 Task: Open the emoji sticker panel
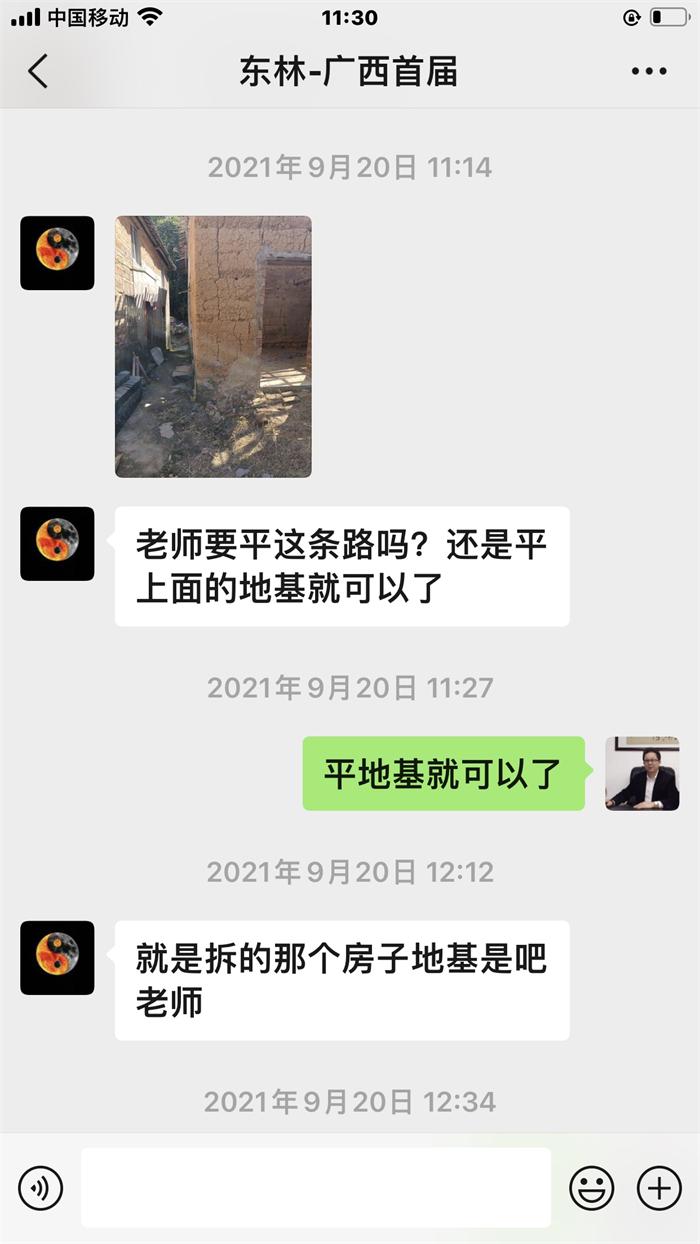tap(592, 1188)
